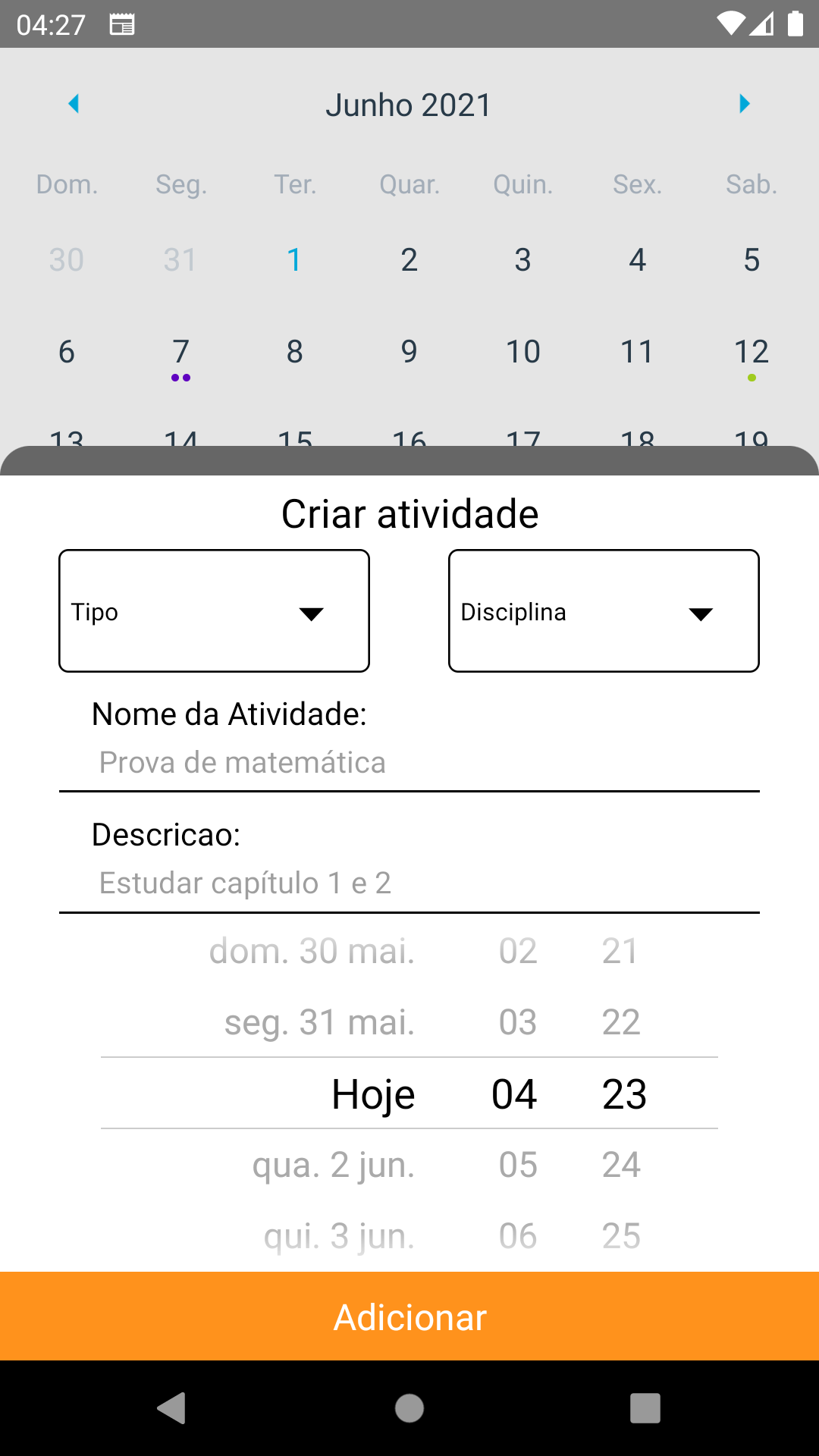Expand the Disciplina dropdown
The height and width of the screenshot is (1456, 819).
(604, 611)
